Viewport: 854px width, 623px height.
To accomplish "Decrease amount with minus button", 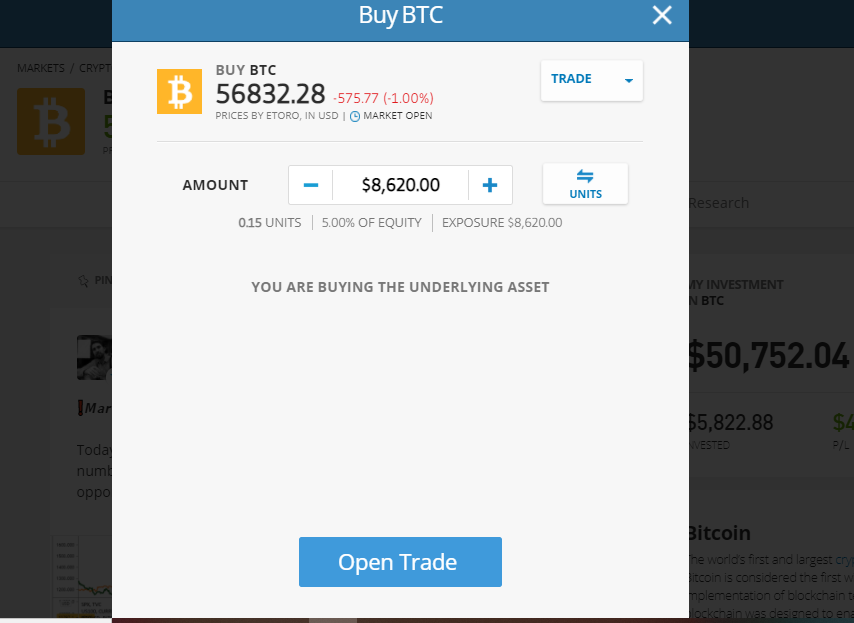I will pyautogui.click(x=311, y=185).
